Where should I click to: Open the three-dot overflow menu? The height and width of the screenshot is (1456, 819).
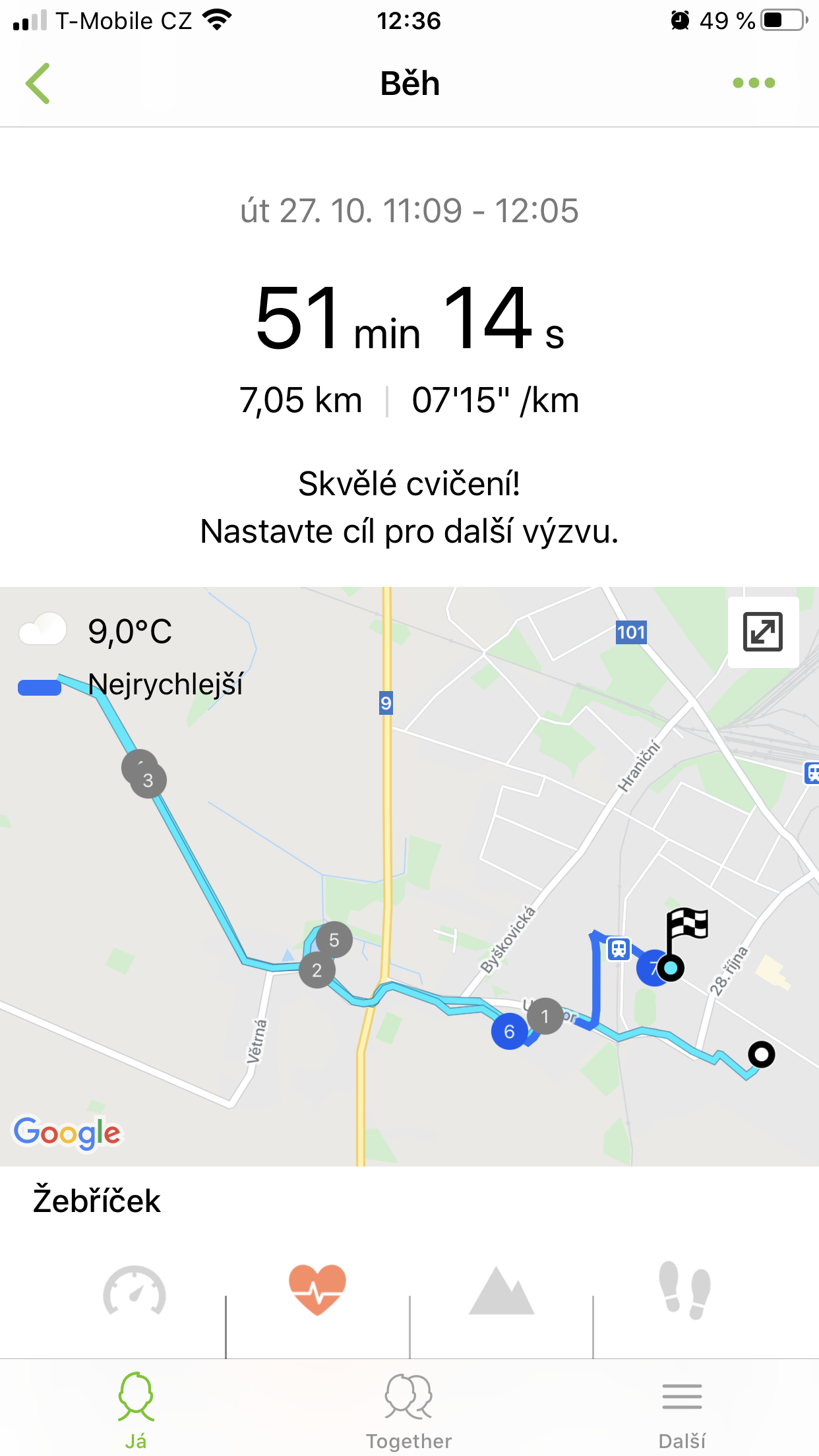(x=754, y=83)
